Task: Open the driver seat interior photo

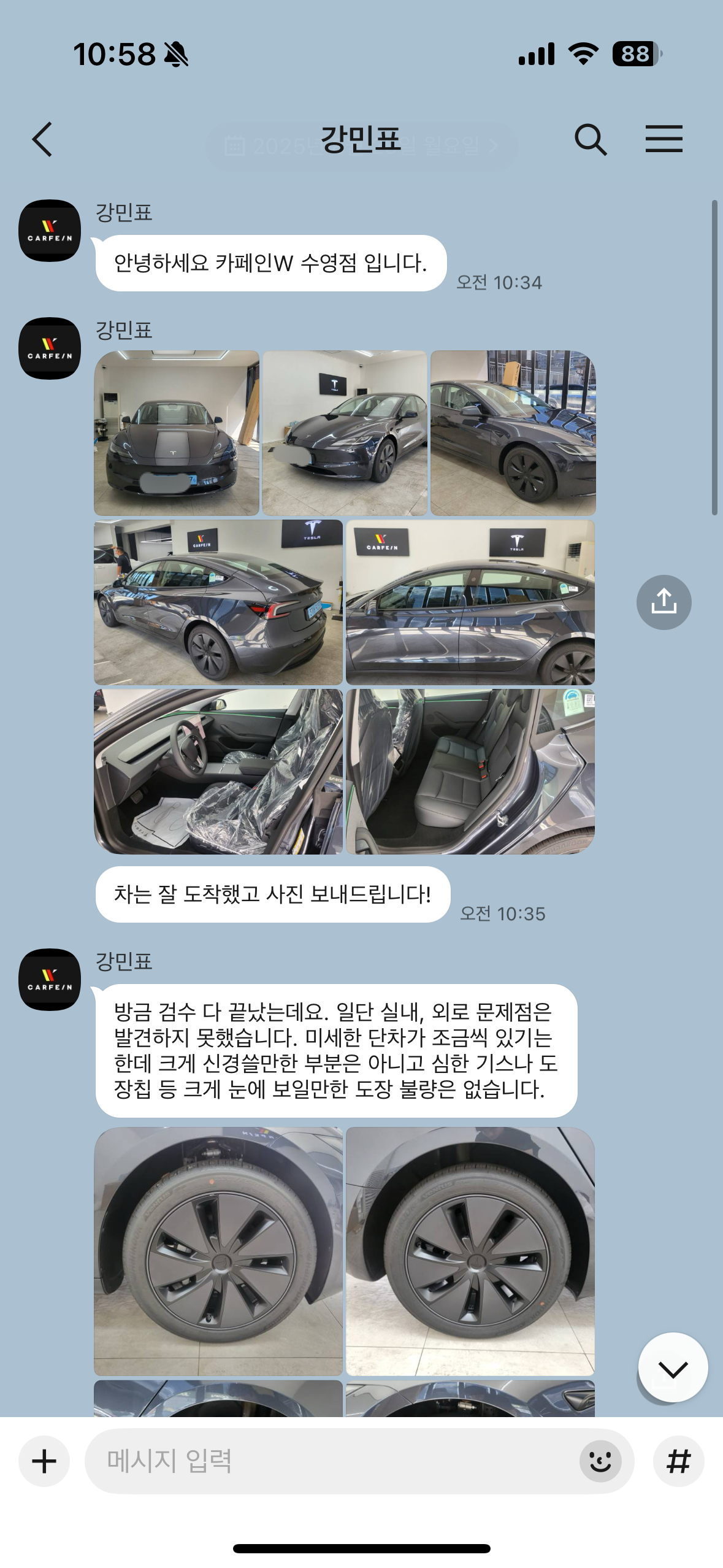Action: (x=218, y=771)
